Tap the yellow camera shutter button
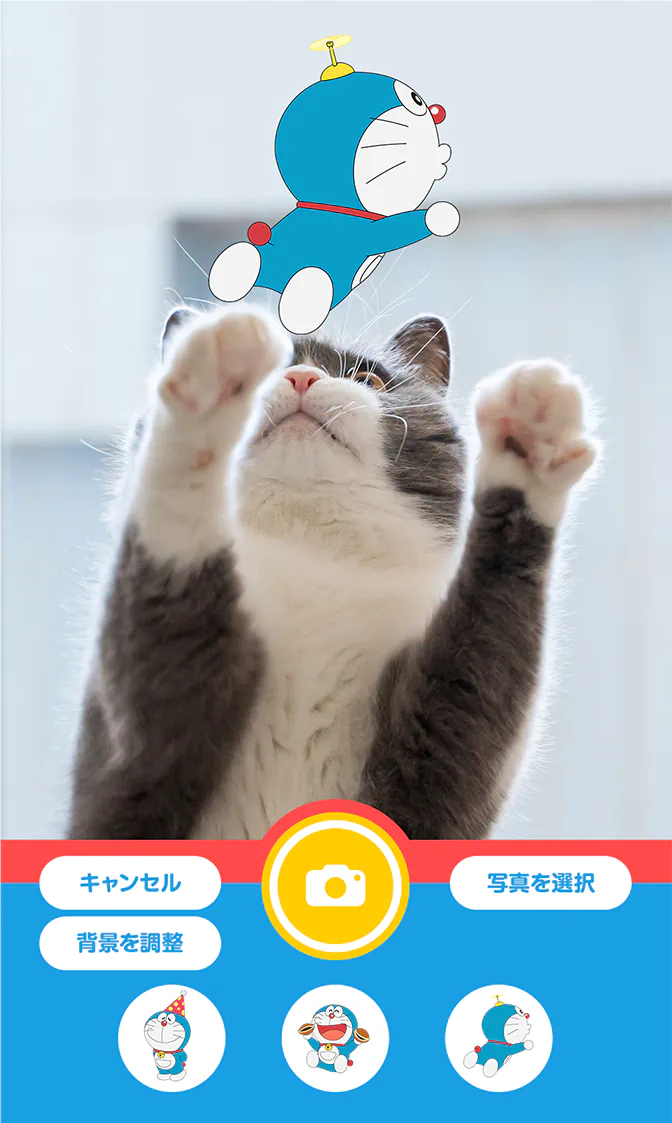The image size is (672, 1123). click(x=335, y=885)
